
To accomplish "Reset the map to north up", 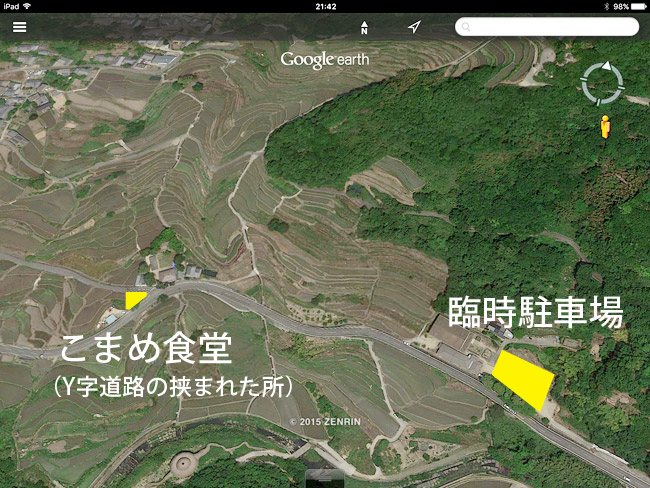I will click(x=364, y=27).
